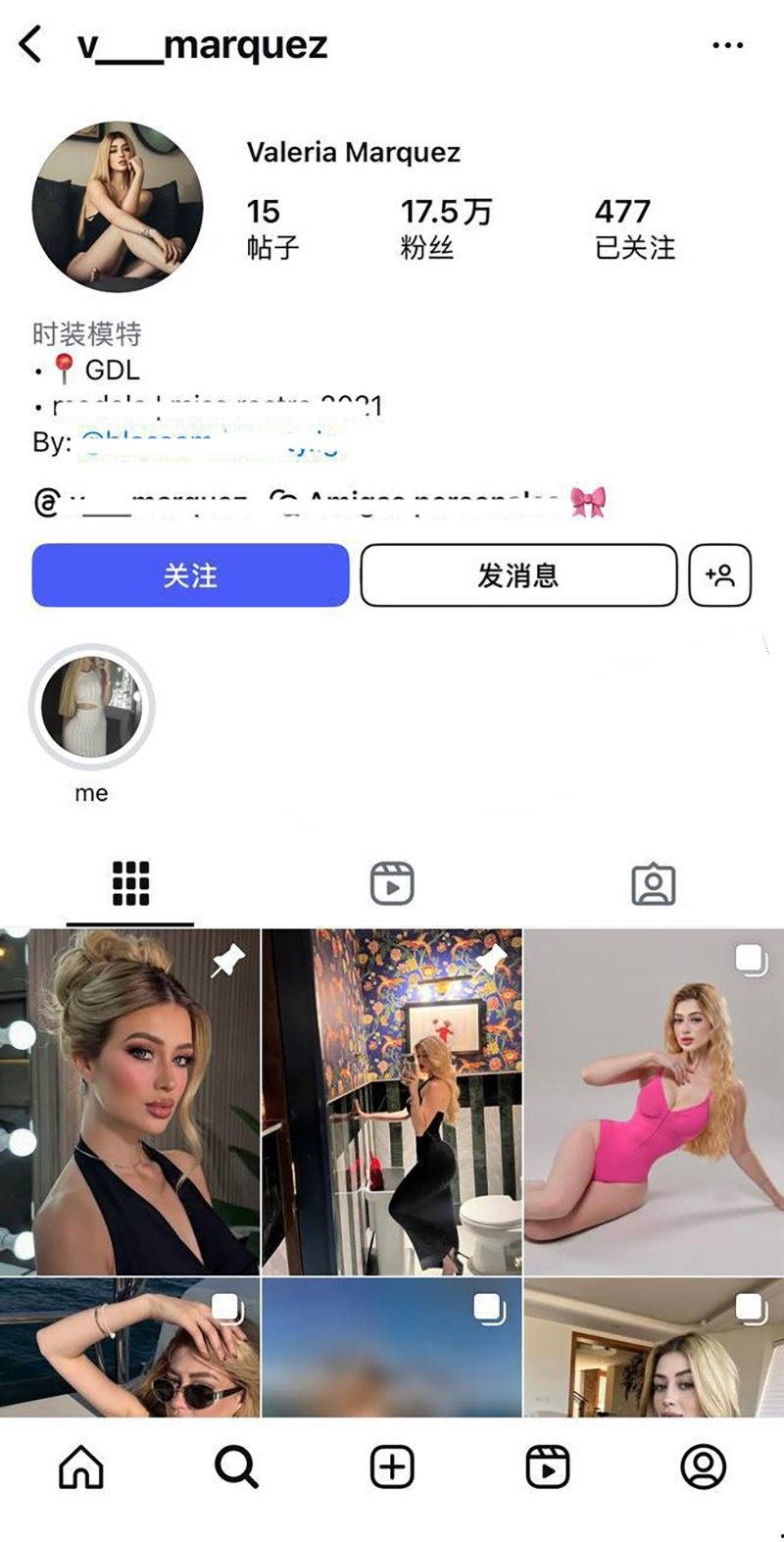Image resolution: width=784 pixels, height=1542 pixels.
Task: Tap the Create new post plus icon
Action: [x=391, y=1468]
